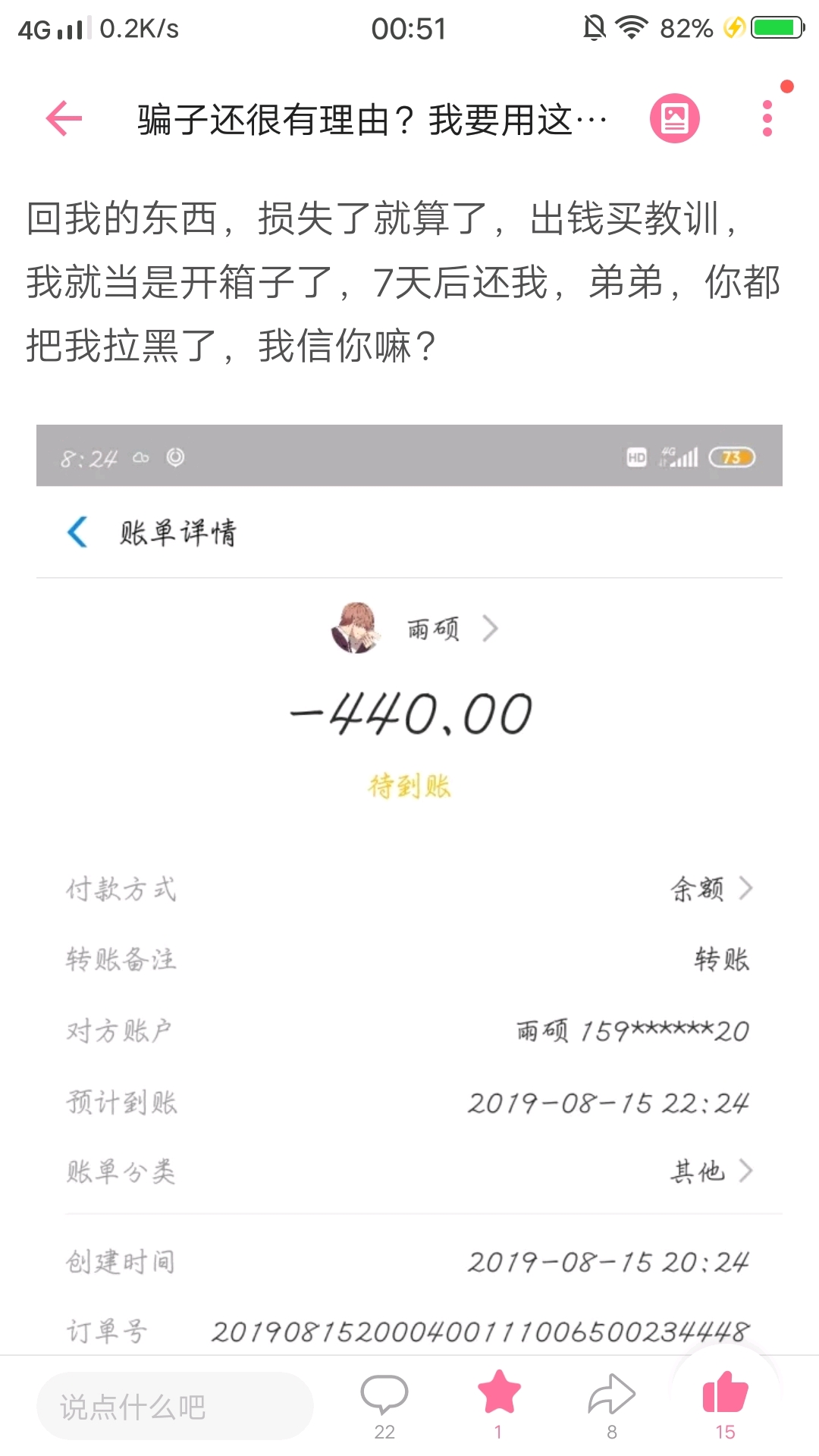Tap the '说点什么吧' comment field

click(x=174, y=1406)
